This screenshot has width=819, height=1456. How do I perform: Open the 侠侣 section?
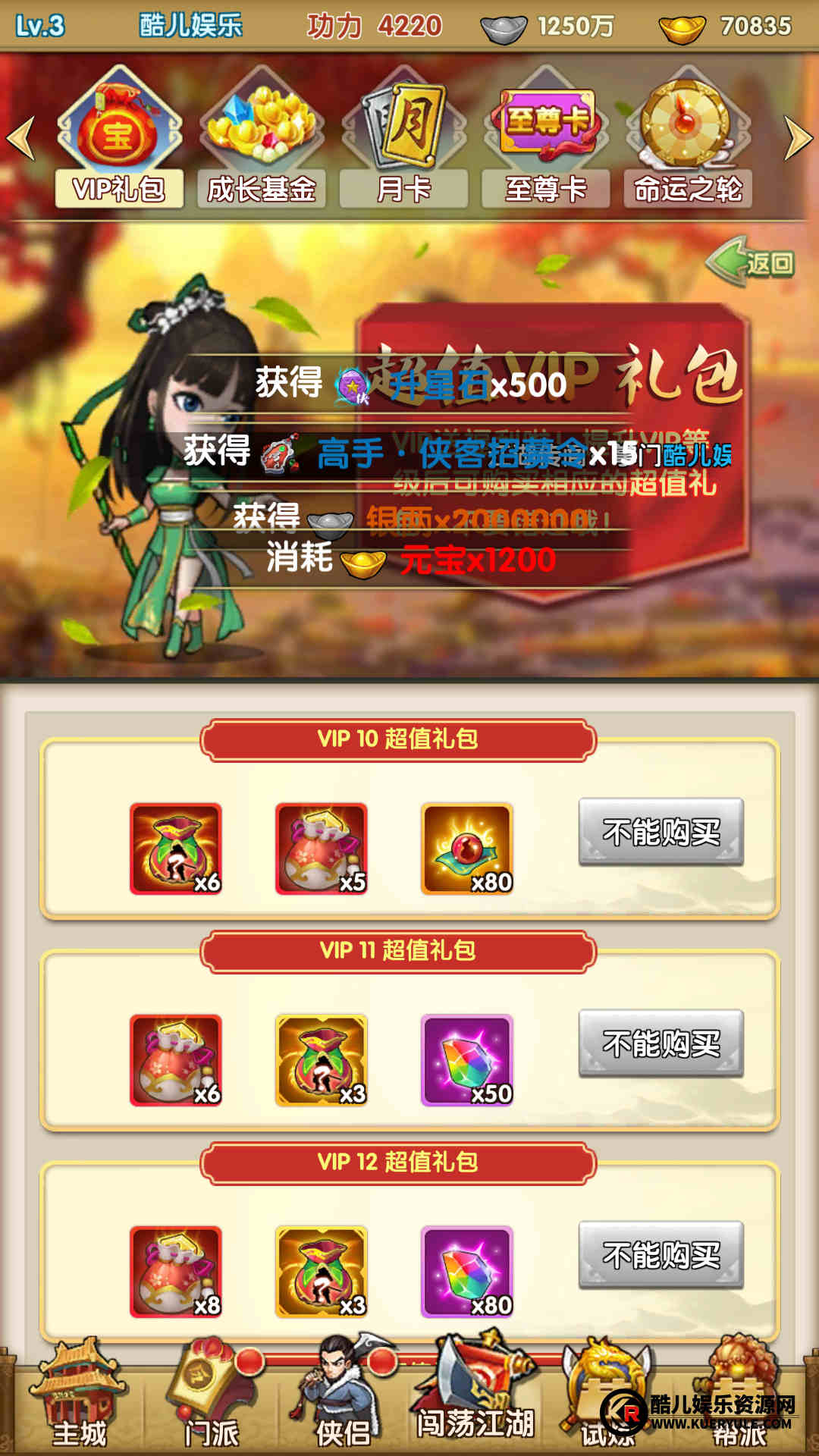point(343,1403)
